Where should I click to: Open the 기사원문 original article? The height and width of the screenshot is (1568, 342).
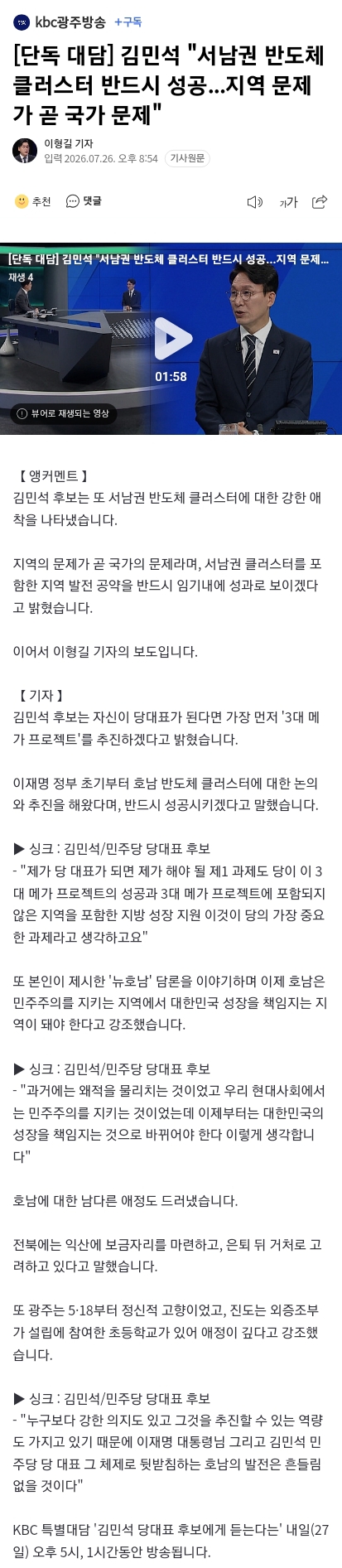tap(187, 158)
